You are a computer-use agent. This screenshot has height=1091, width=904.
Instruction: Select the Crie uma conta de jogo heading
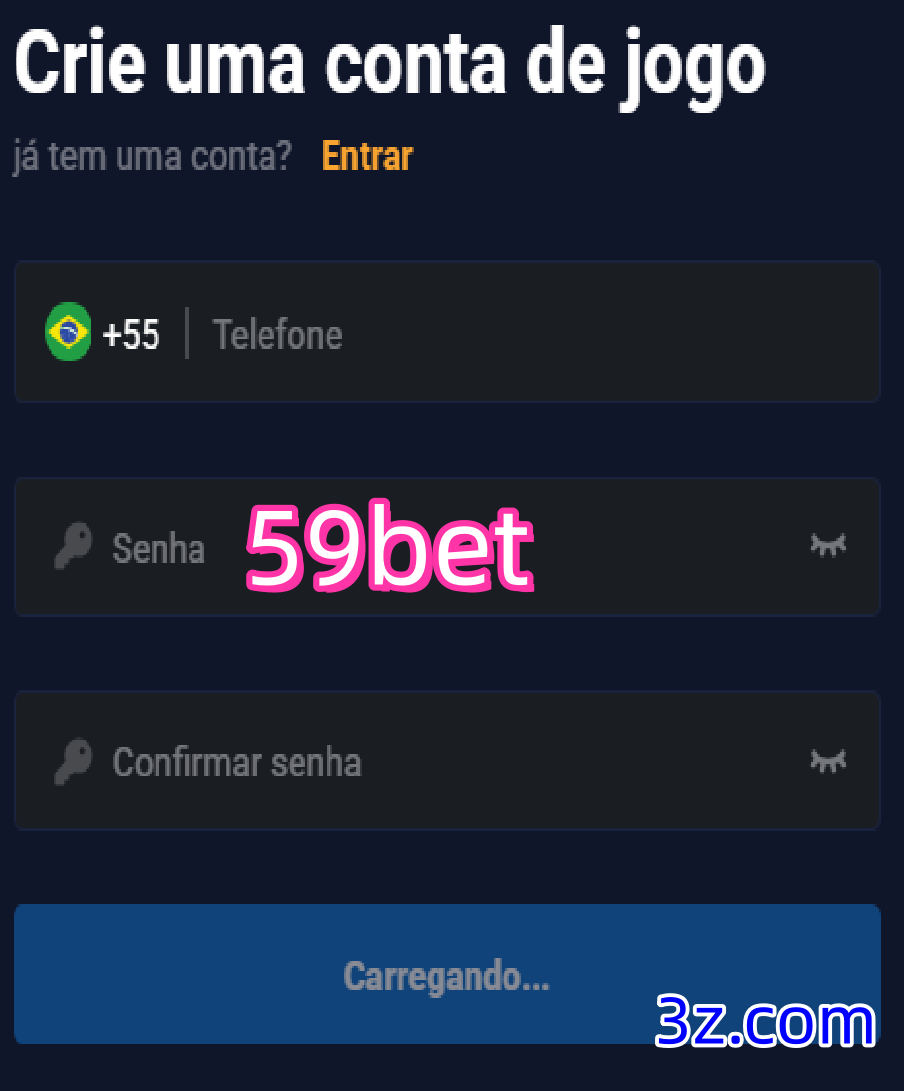click(x=388, y=63)
